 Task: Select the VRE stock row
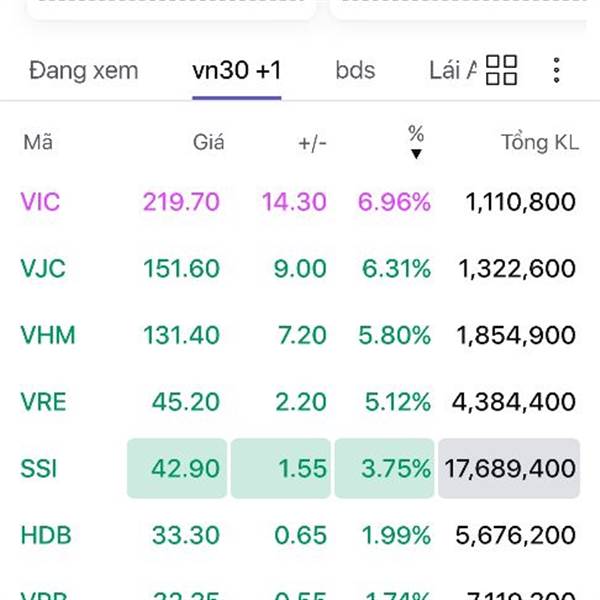(x=43, y=402)
